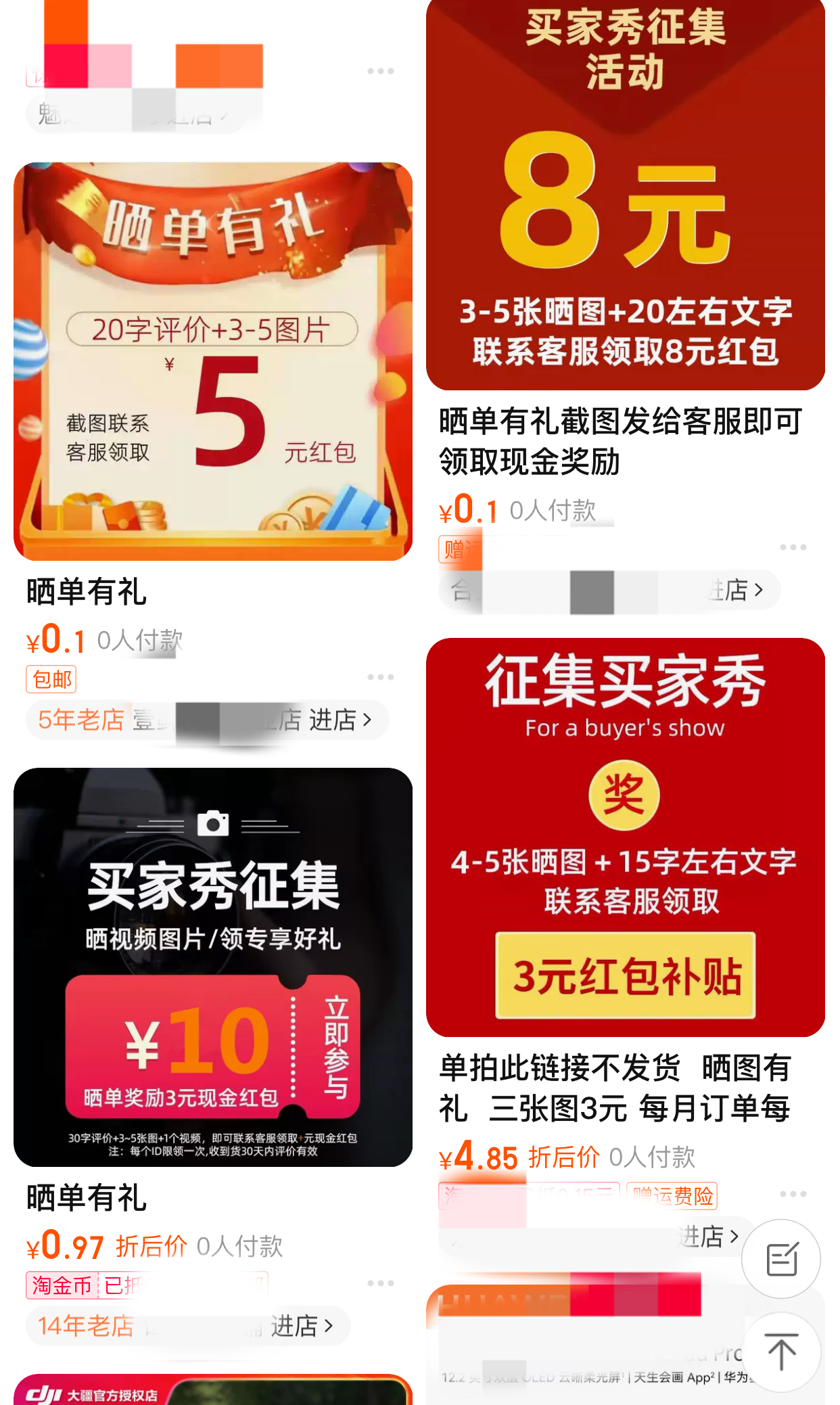Tap the feedback note floating button

pos(781,1259)
